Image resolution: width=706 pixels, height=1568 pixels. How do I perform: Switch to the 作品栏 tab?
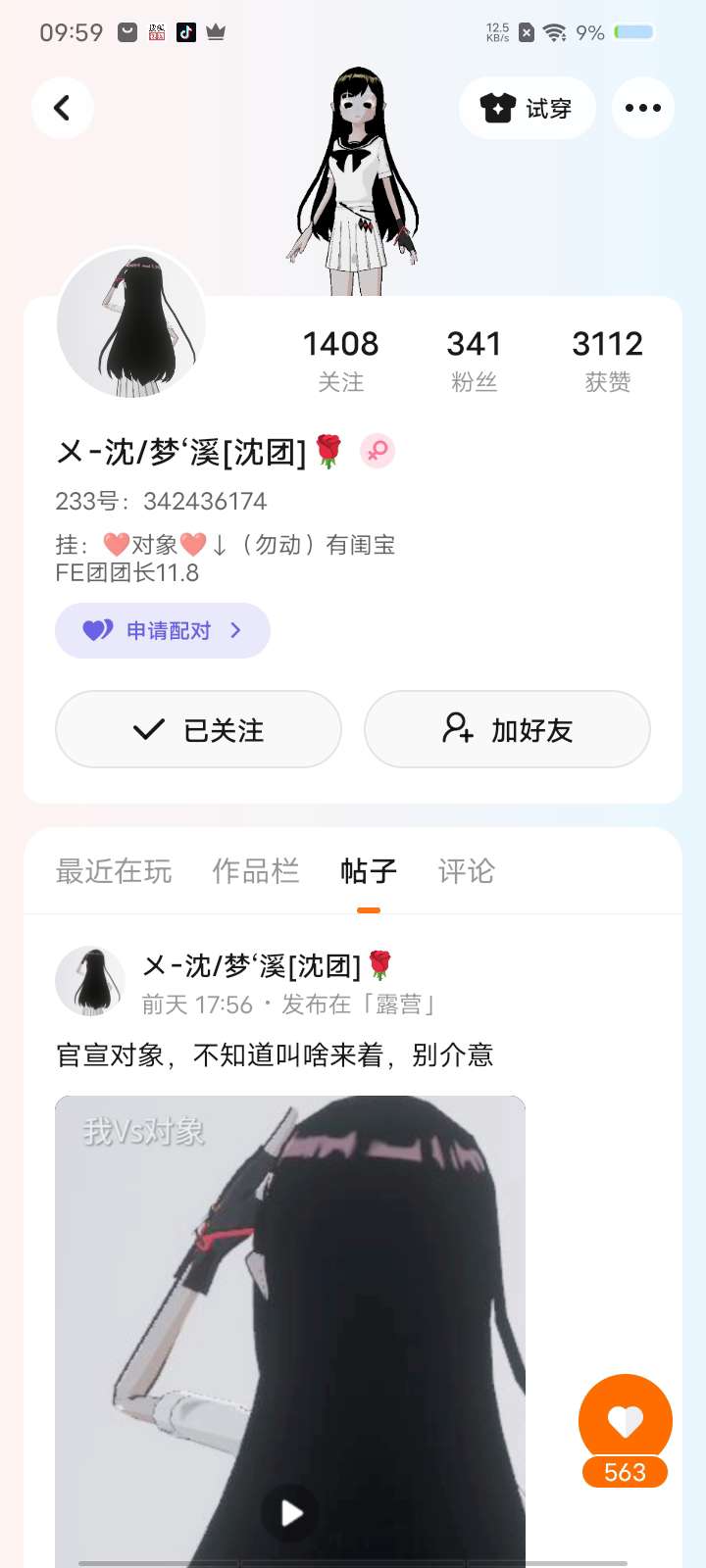[255, 870]
